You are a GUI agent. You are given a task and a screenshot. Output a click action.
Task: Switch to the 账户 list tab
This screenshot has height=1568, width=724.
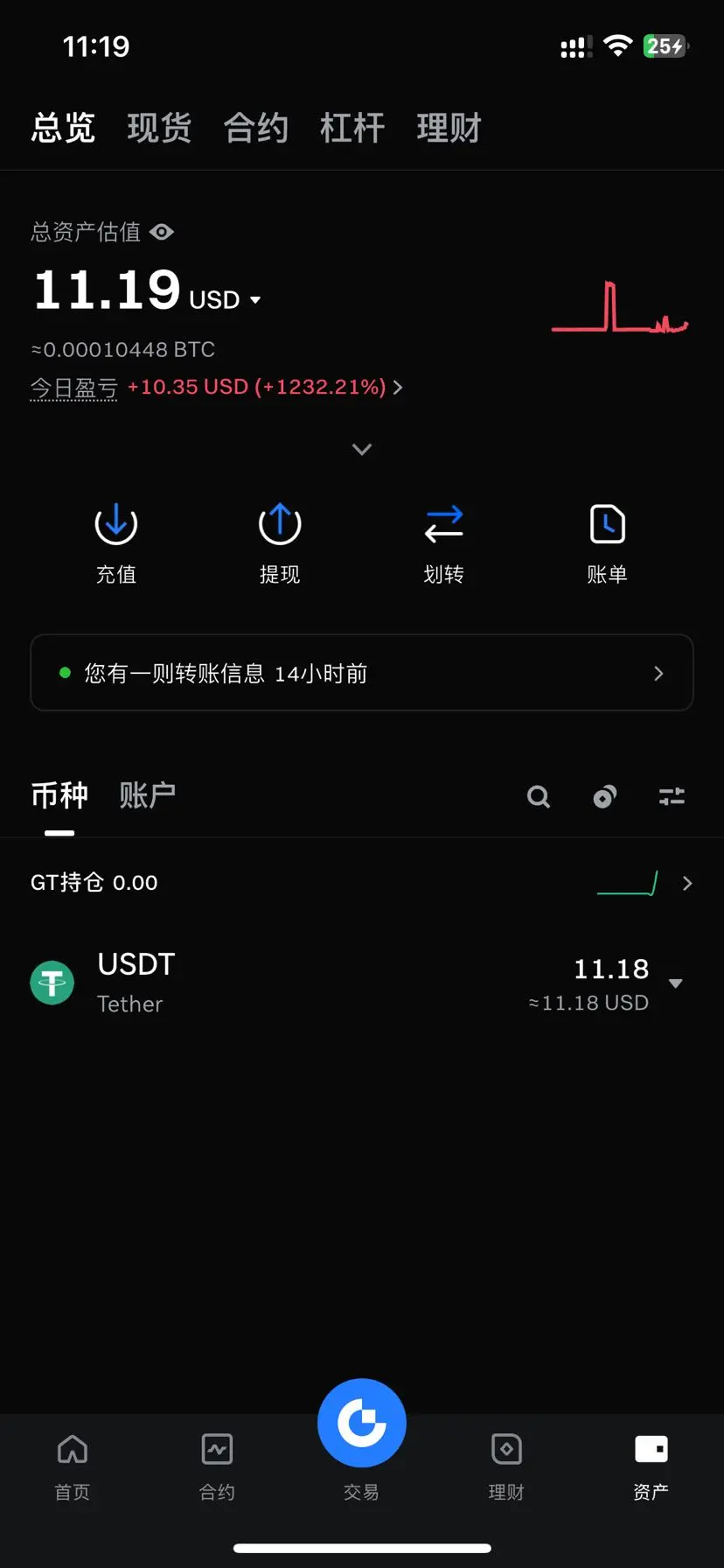147,795
